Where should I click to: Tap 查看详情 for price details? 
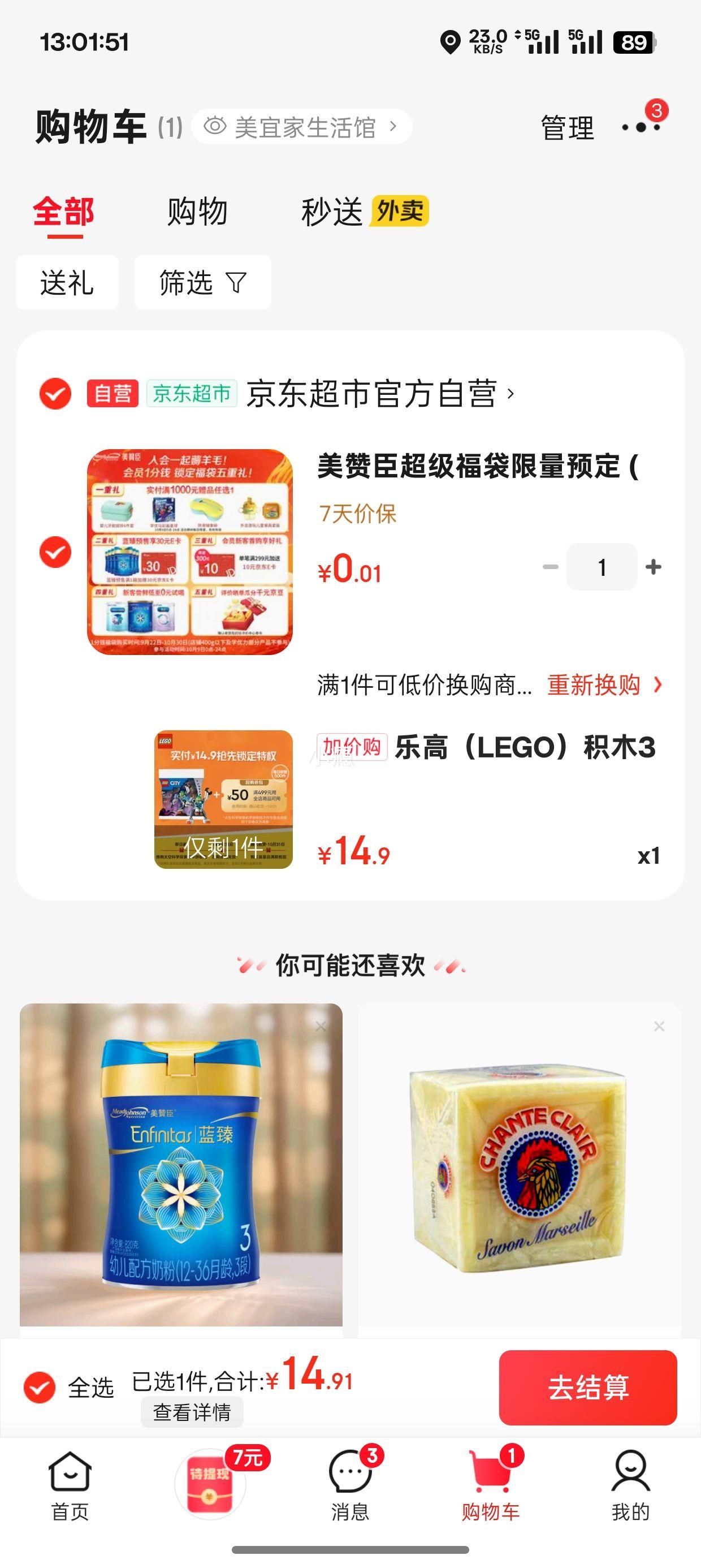coord(192,1411)
